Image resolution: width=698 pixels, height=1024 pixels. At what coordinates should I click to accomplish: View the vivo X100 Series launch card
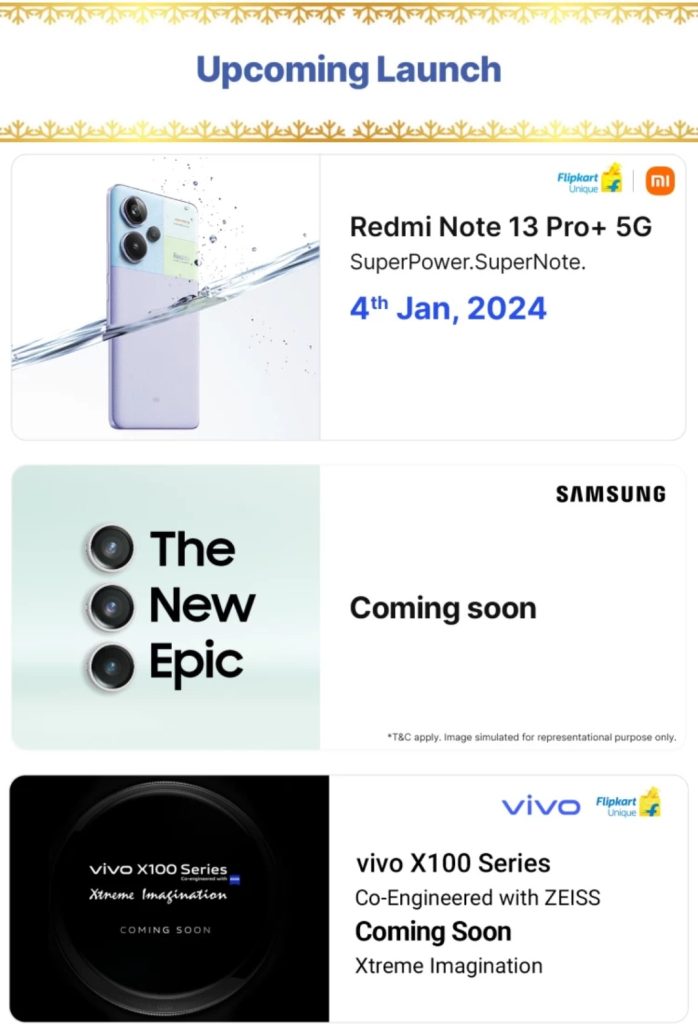tap(348, 898)
